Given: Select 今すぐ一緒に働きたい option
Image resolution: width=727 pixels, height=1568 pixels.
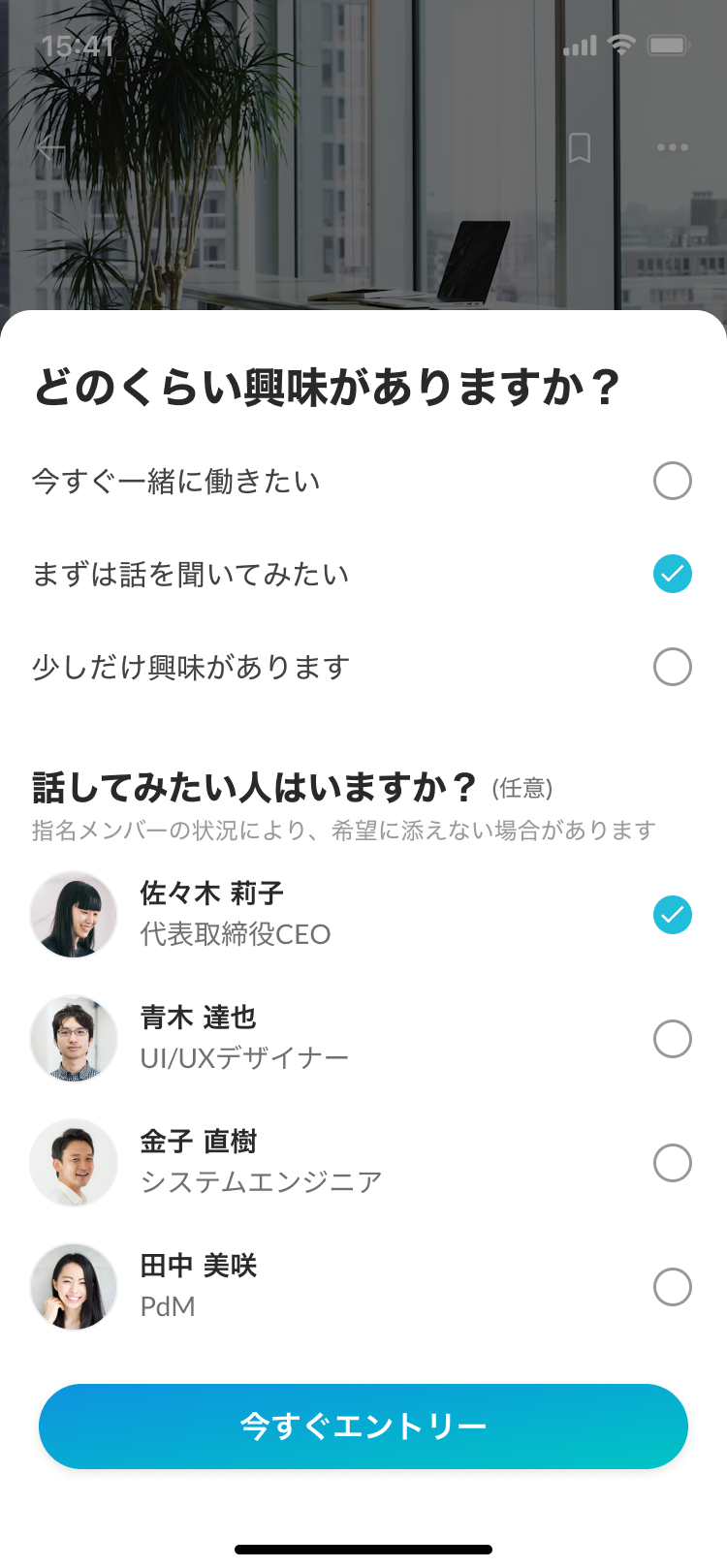Looking at the screenshot, I should [x=672, y=481].
